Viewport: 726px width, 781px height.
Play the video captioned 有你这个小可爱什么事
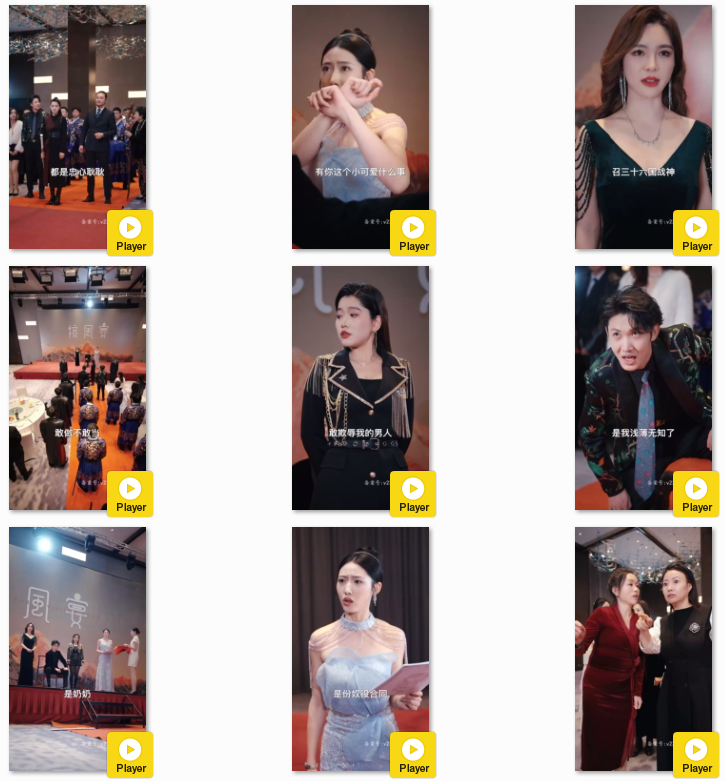pyautogui.click(x=413, y=233)
